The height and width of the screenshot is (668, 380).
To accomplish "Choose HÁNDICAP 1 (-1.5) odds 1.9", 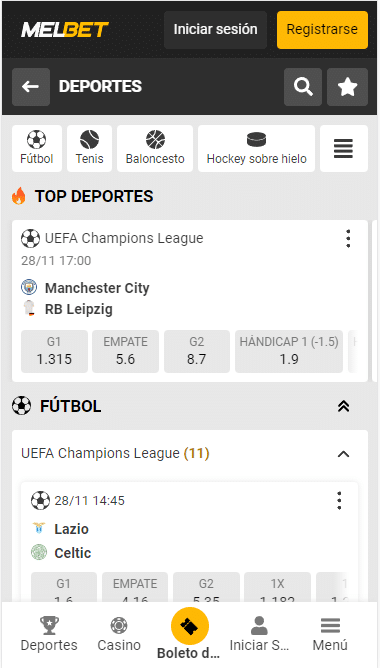I will [289, 351].
